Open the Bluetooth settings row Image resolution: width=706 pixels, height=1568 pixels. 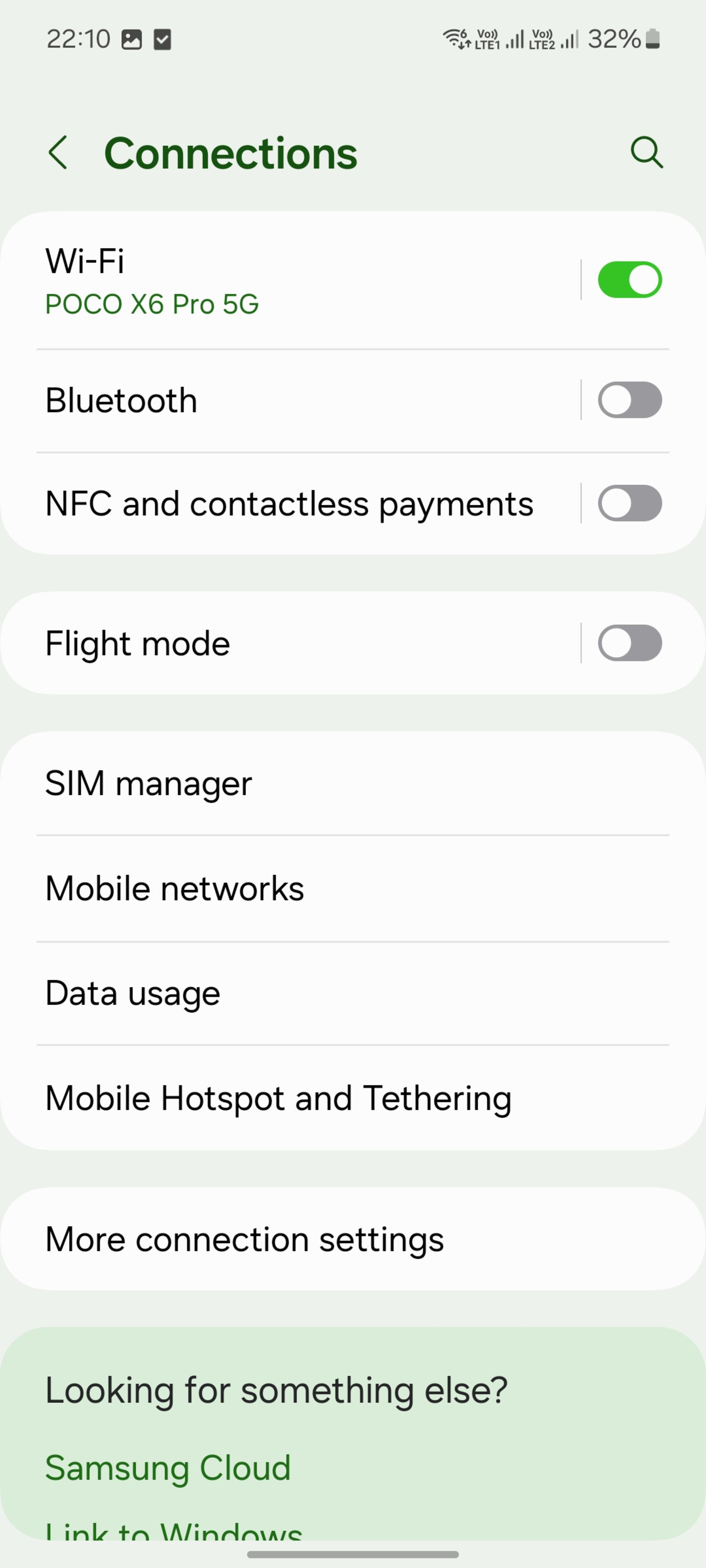coord(304,401)
